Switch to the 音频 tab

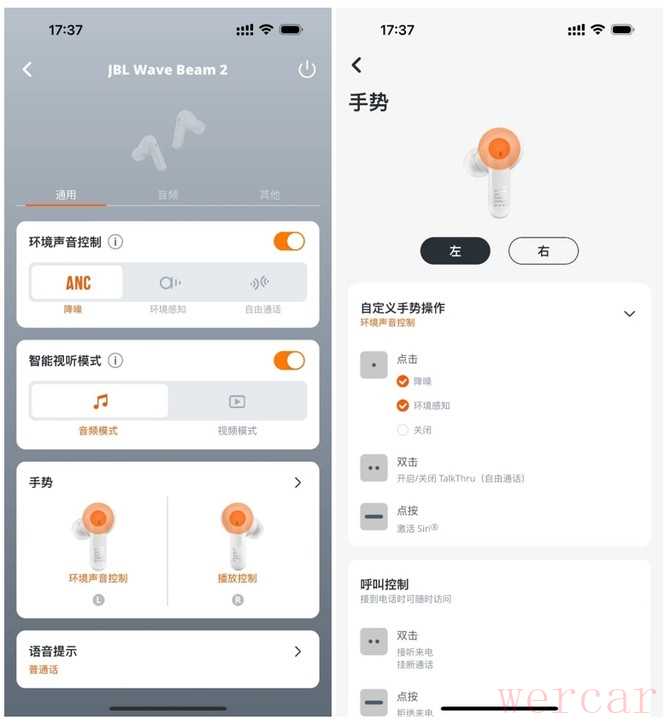pyautogui.click(x=167, y=195)
